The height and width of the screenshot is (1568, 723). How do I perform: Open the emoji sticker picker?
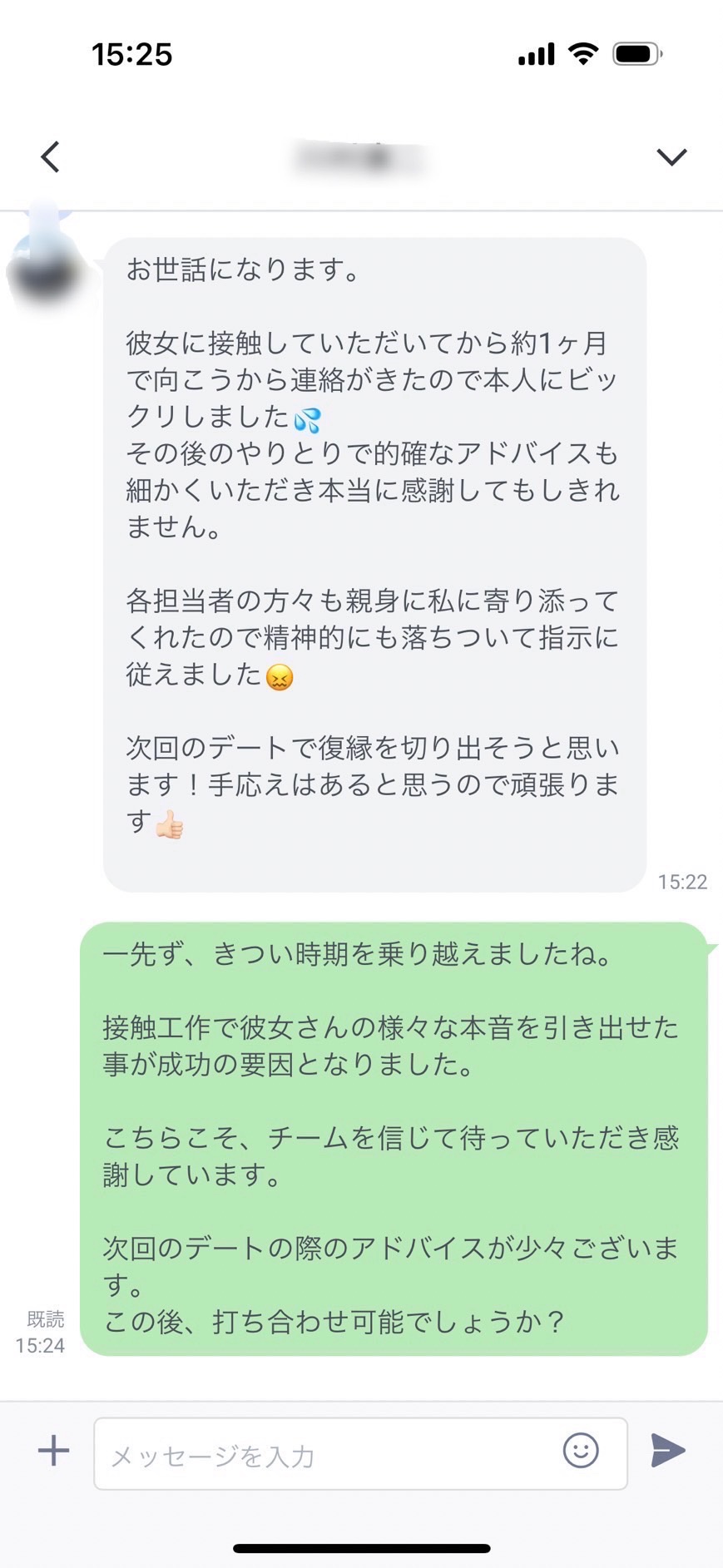coord(580,1451)
